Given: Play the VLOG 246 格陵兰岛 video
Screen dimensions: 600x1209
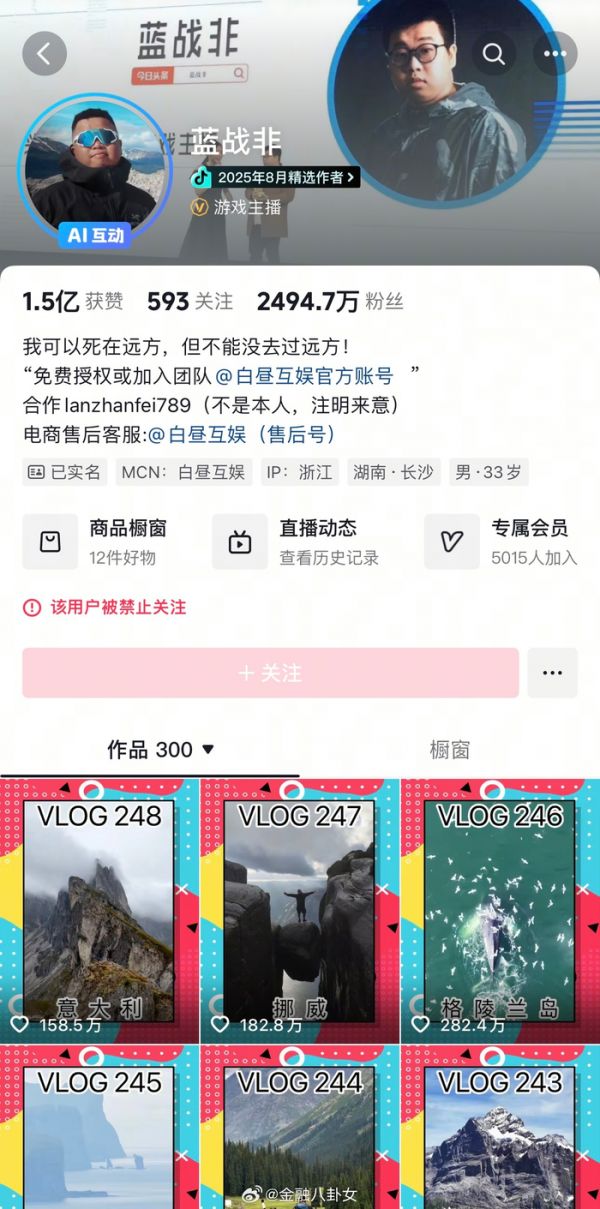Looking at the screenshot, I should coord(500,910).
